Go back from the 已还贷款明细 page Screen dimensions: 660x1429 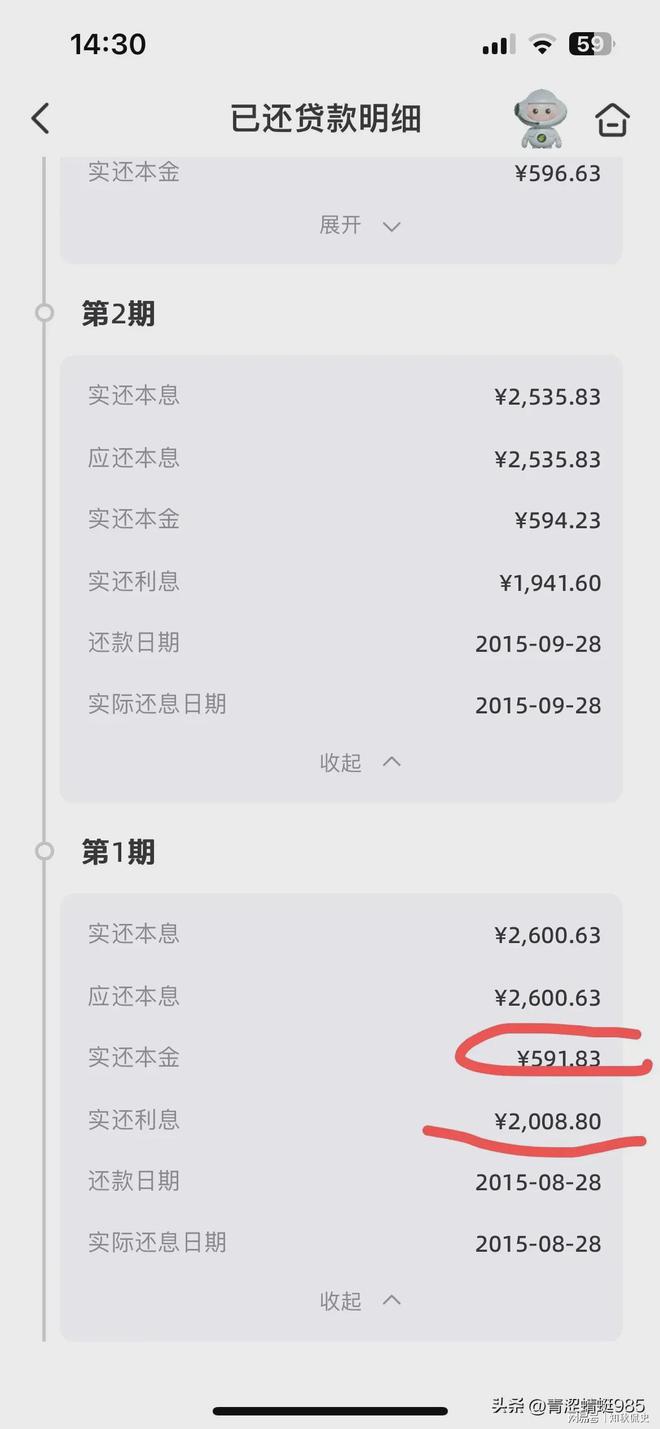[x=40, y=119]
